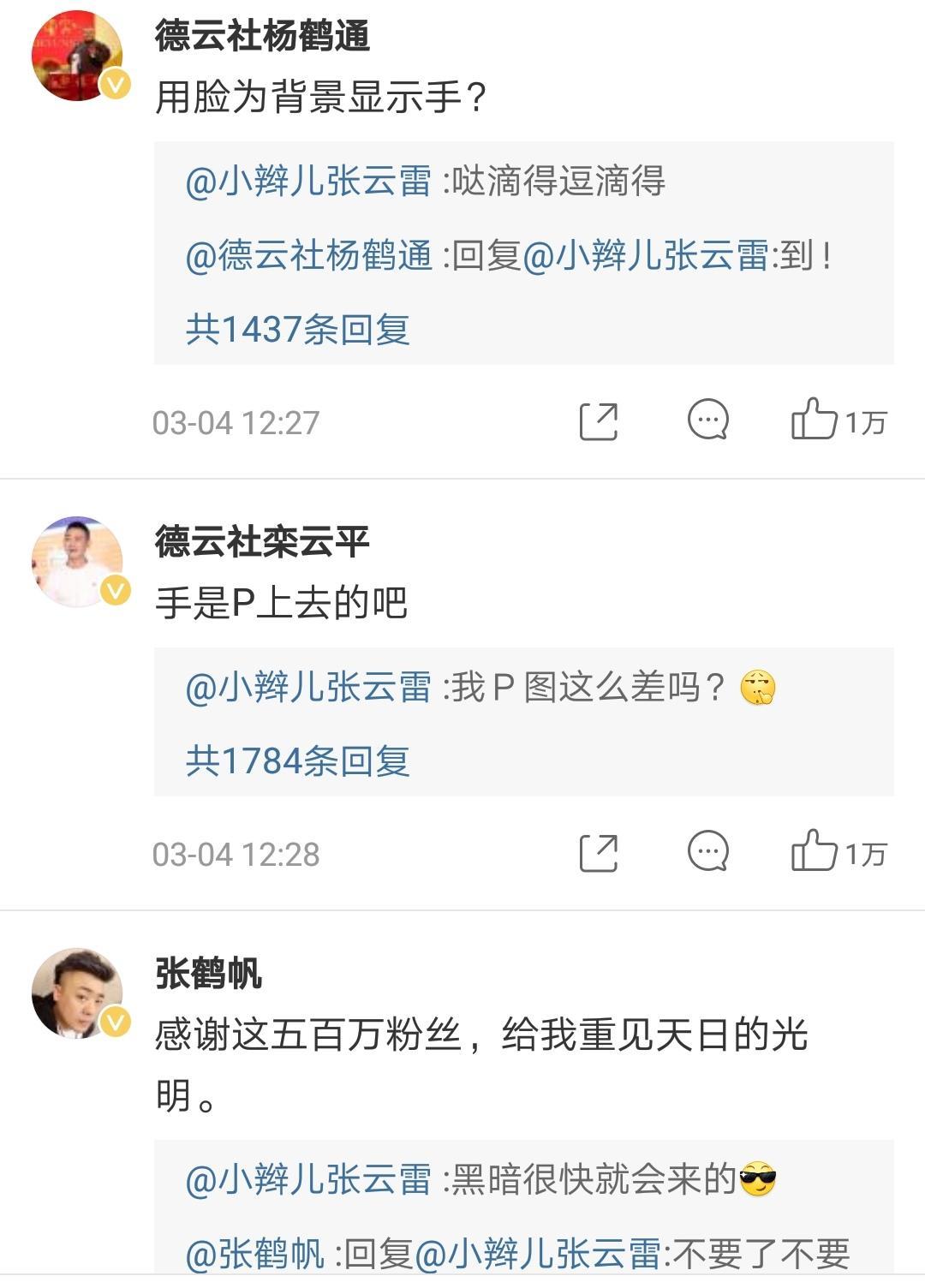Open @小辫儿张云雷 mention in 黑暗很快就会来的 reply

pos(308,1180)
